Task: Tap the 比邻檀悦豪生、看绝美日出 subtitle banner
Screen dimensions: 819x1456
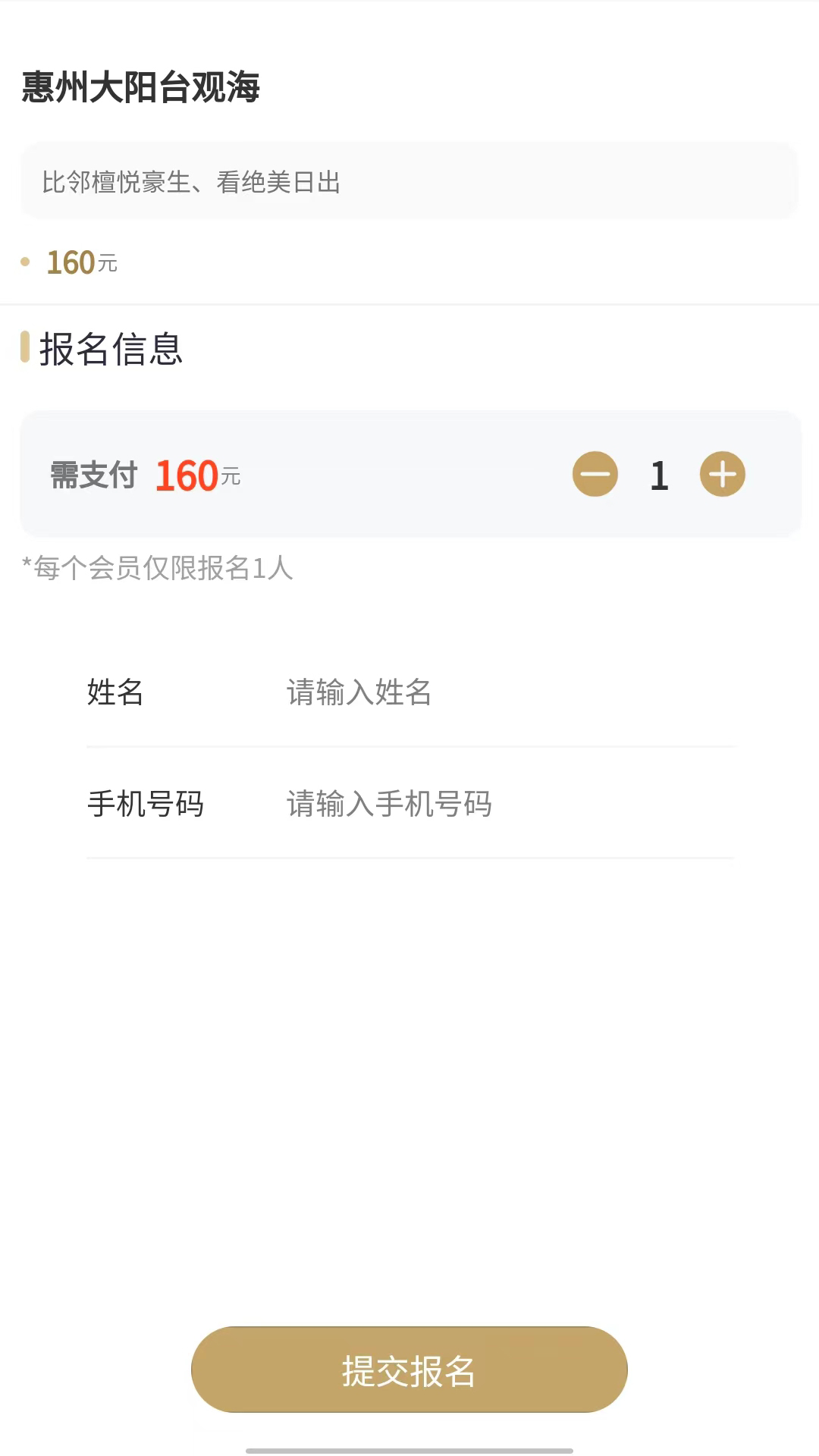Action: click(409, 180)
